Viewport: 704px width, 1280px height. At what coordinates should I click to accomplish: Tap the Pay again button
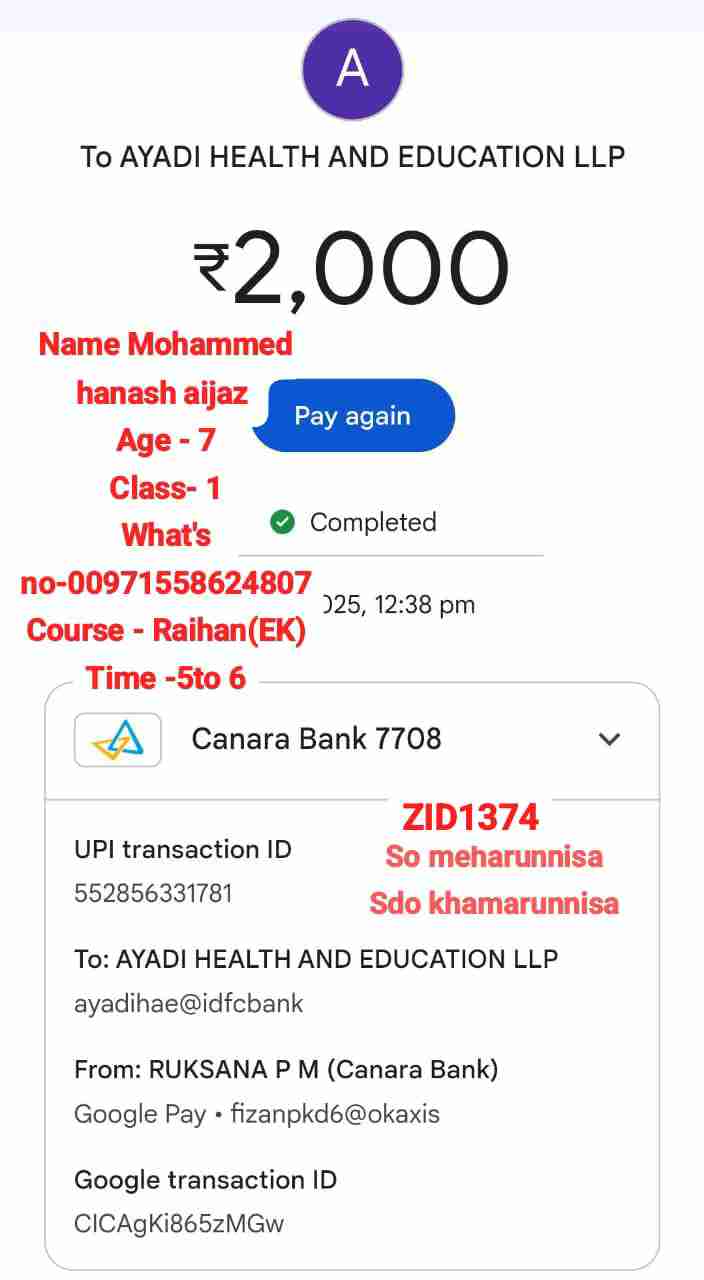point(353,416)
